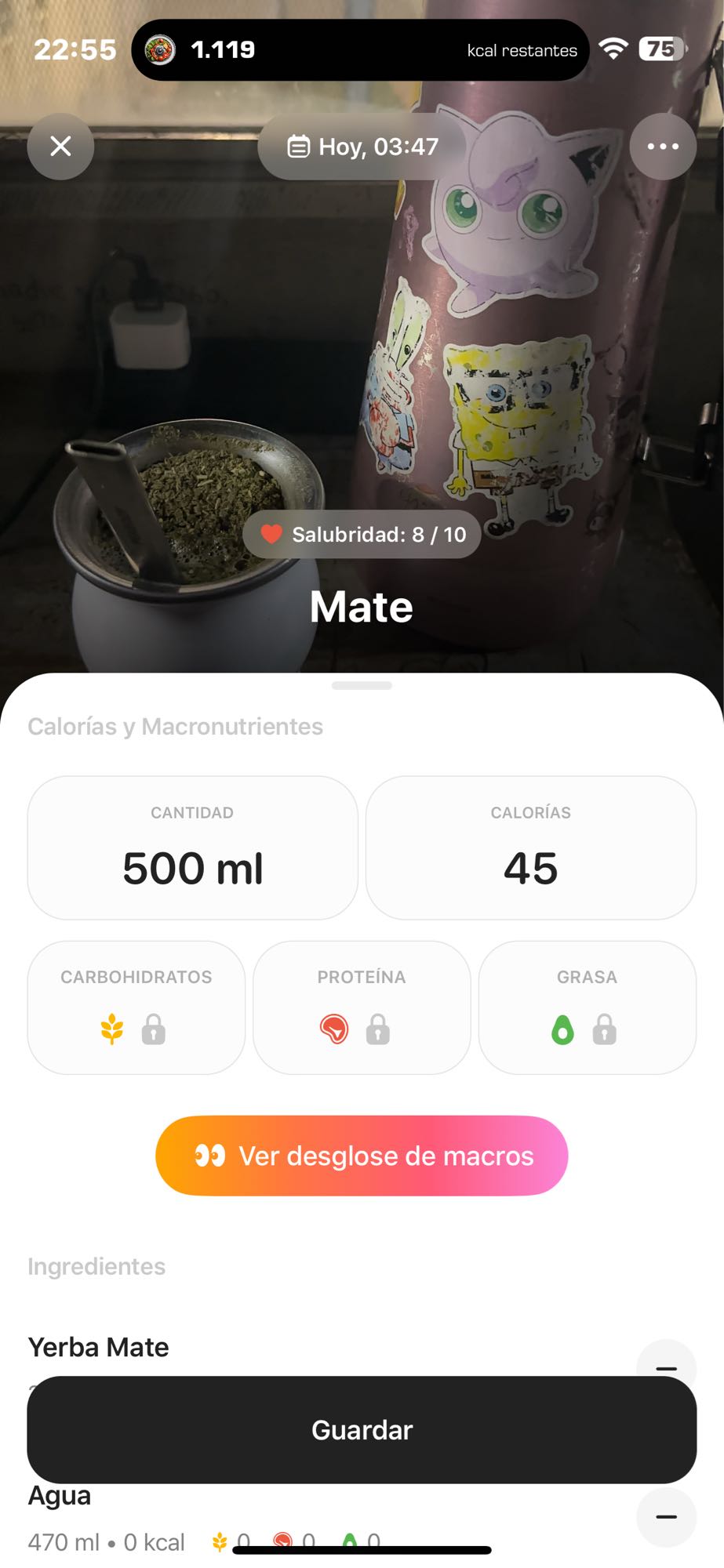The height and width of the screenshot is (1568, 724).
Task: Decrease Yerba Mate with its minus button
Action: click(665, 1367)
